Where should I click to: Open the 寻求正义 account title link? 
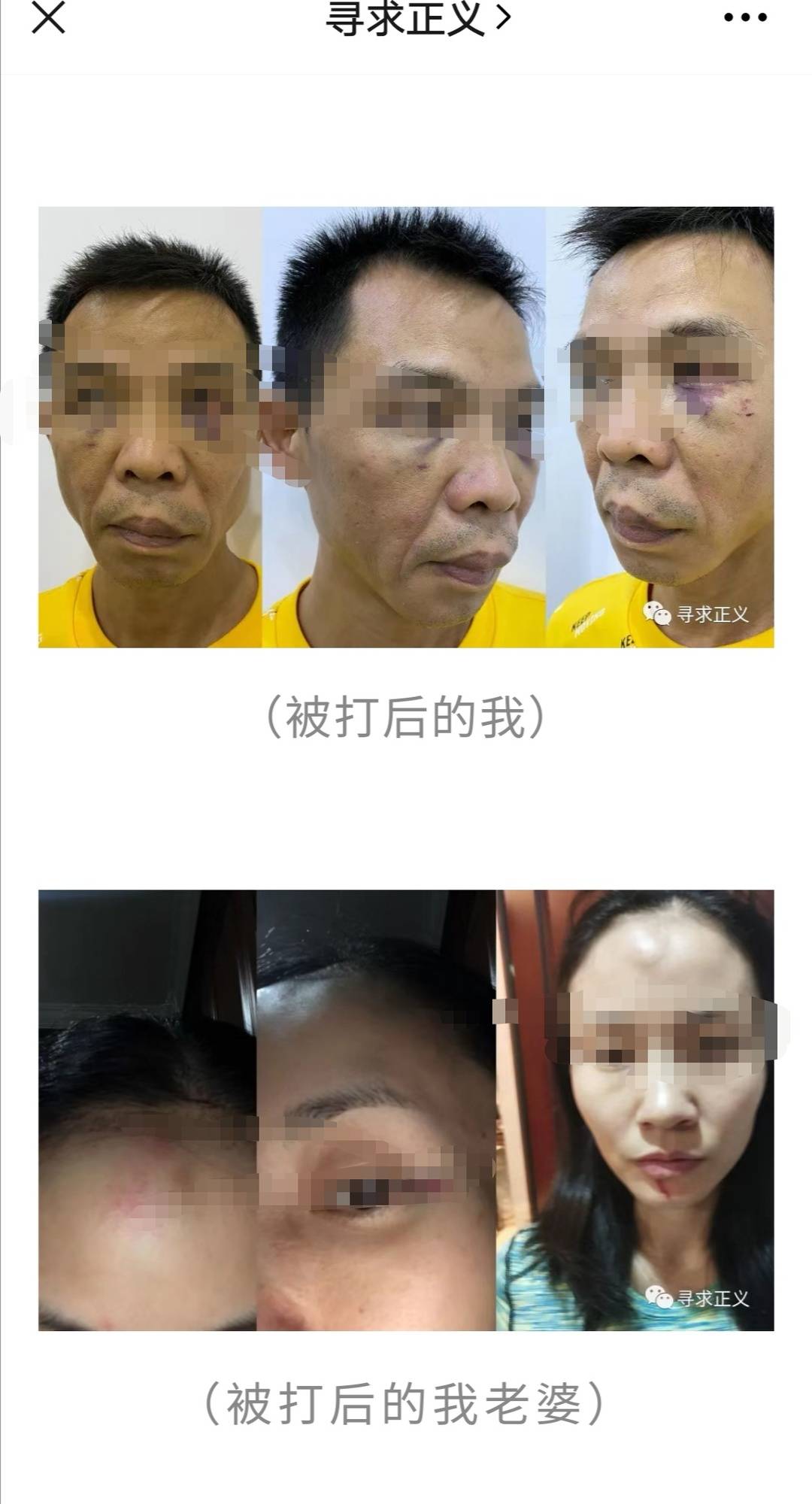pyautogui.click(x=417, y=18)
